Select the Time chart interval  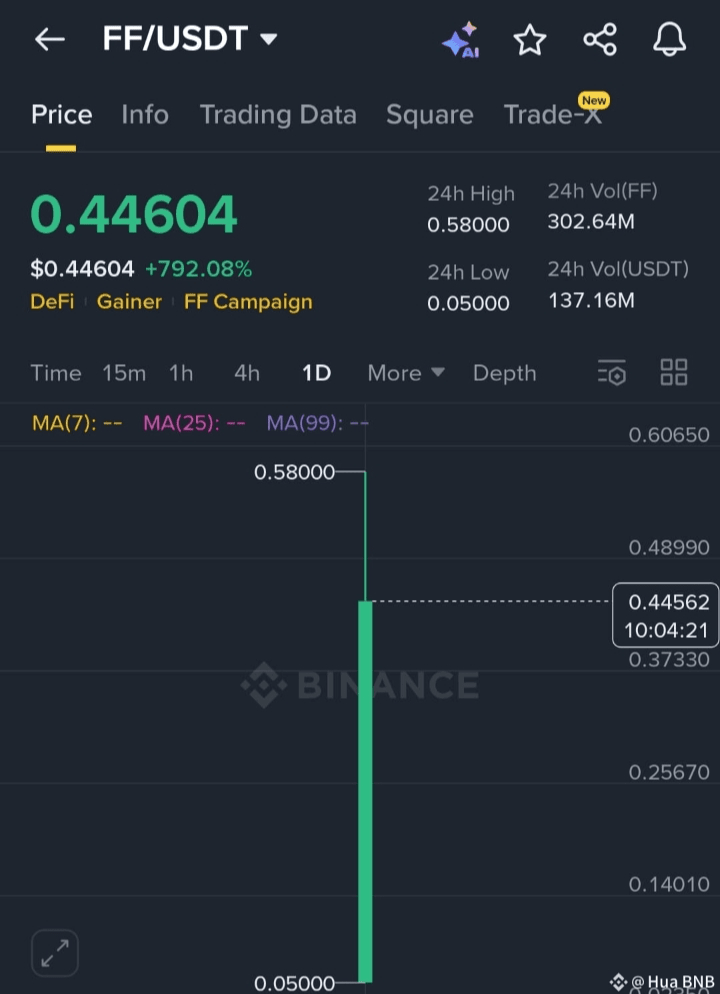[x=56, y=373]
